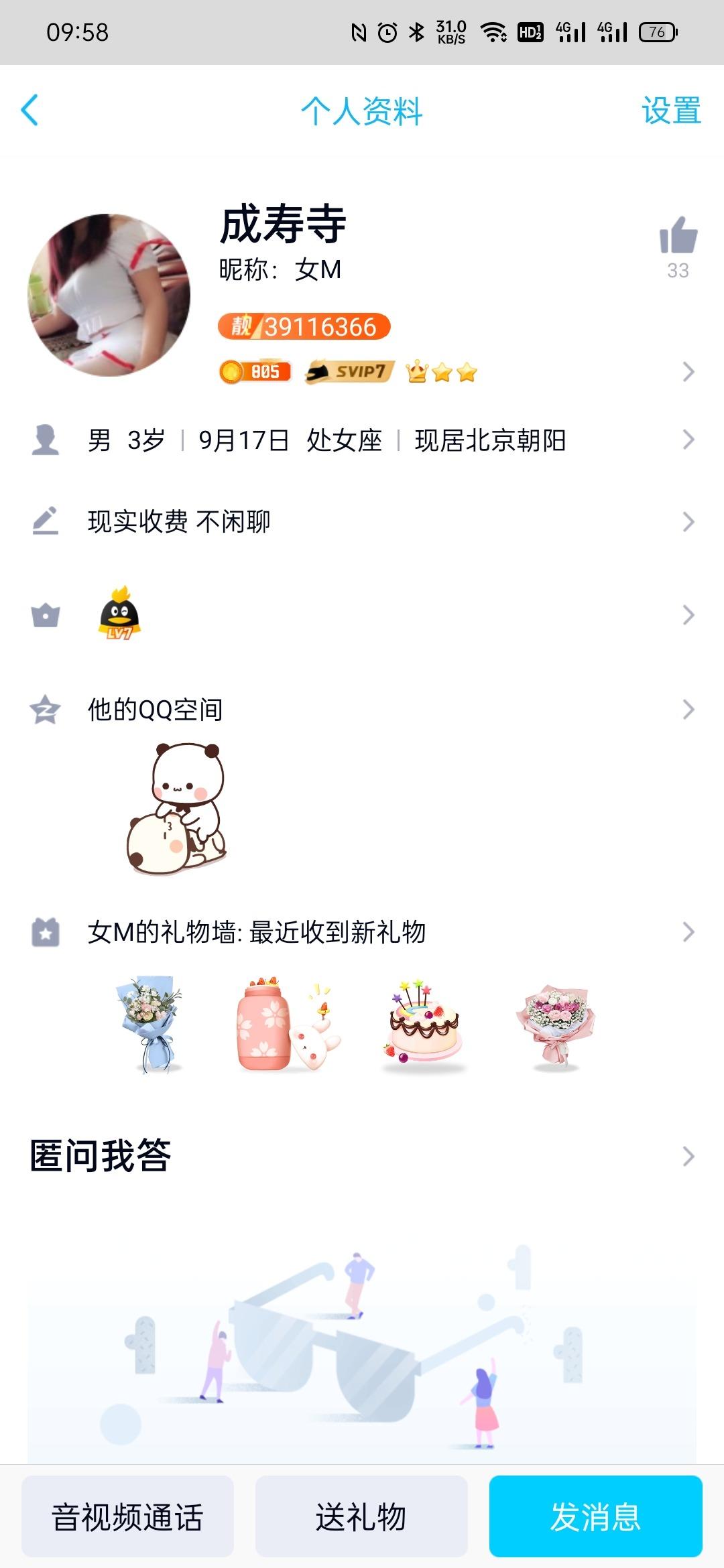Open the LV7 penguin level row
This screenshot has width=724, height=1568.
(x=362, y=614)
